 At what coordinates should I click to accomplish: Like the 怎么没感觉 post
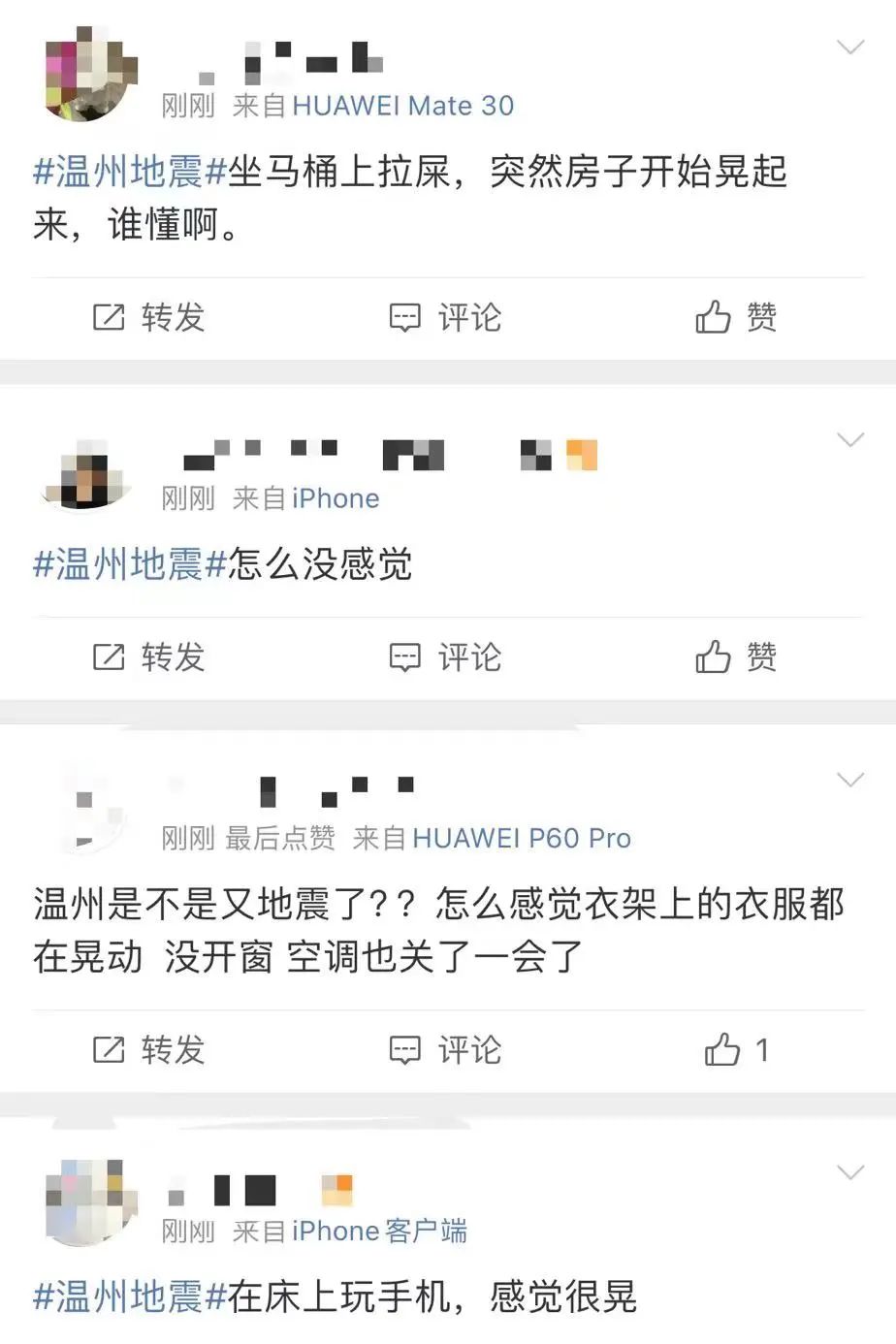tap(736, 657)
